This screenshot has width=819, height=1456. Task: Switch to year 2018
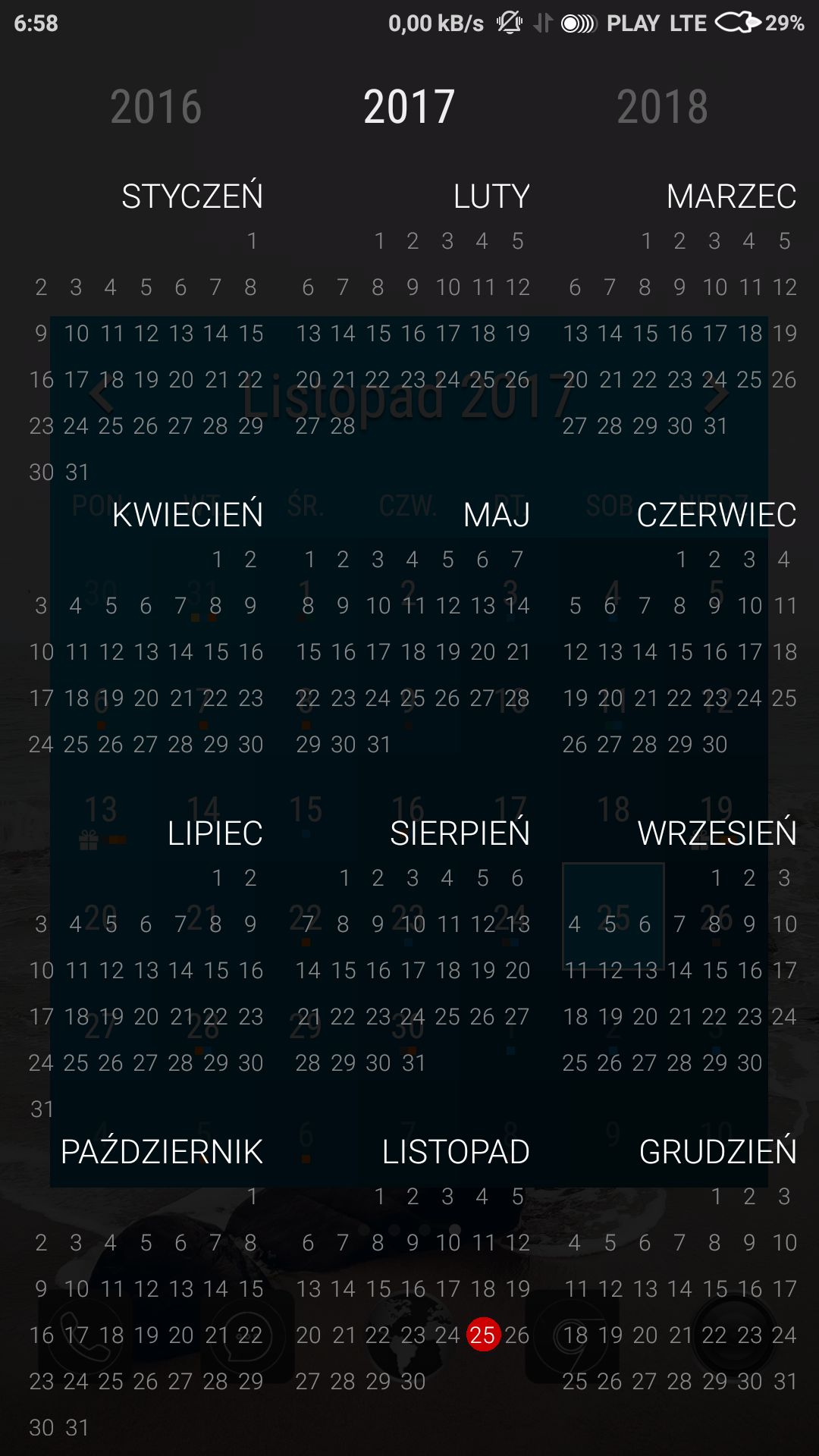[662, 106]
